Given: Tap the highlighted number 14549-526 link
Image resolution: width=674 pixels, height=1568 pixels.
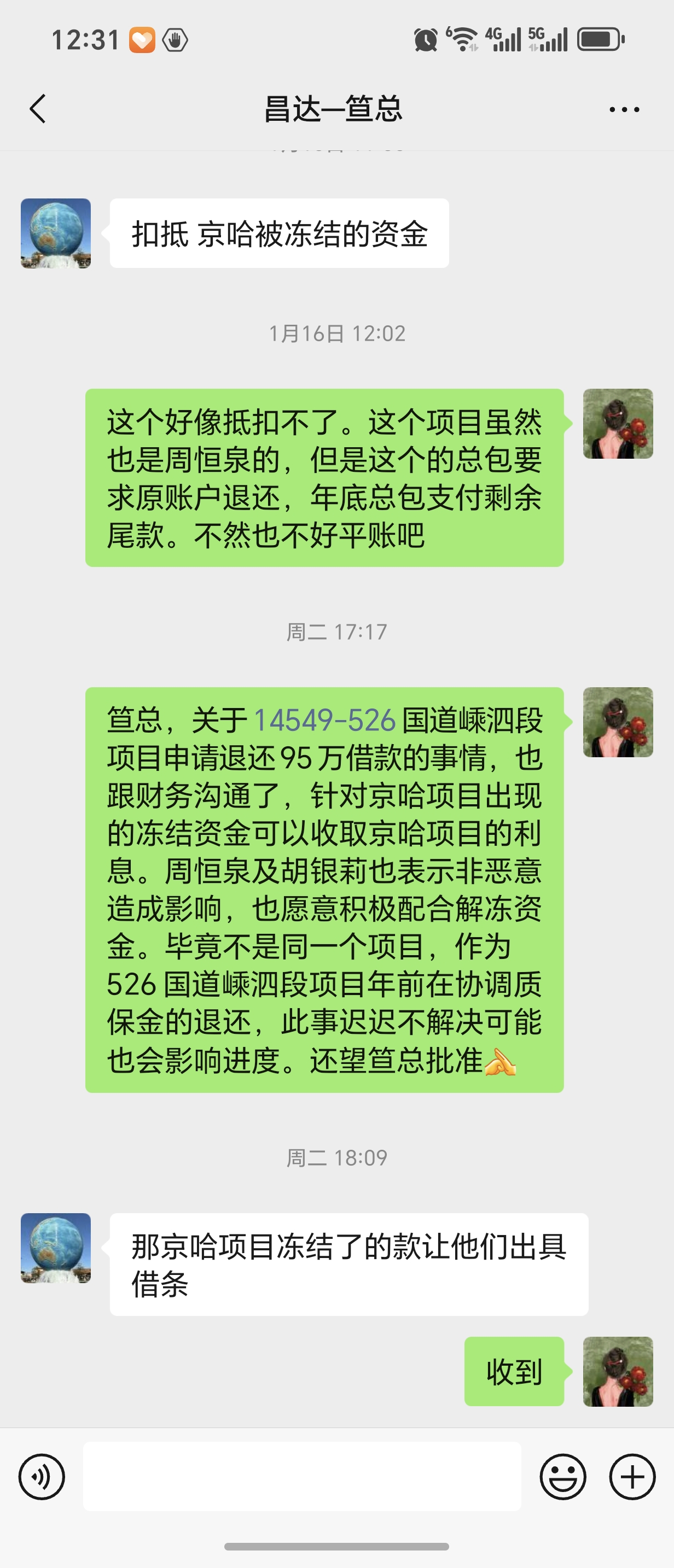Looking at the screenshot, I should click(x=324, y=720).
